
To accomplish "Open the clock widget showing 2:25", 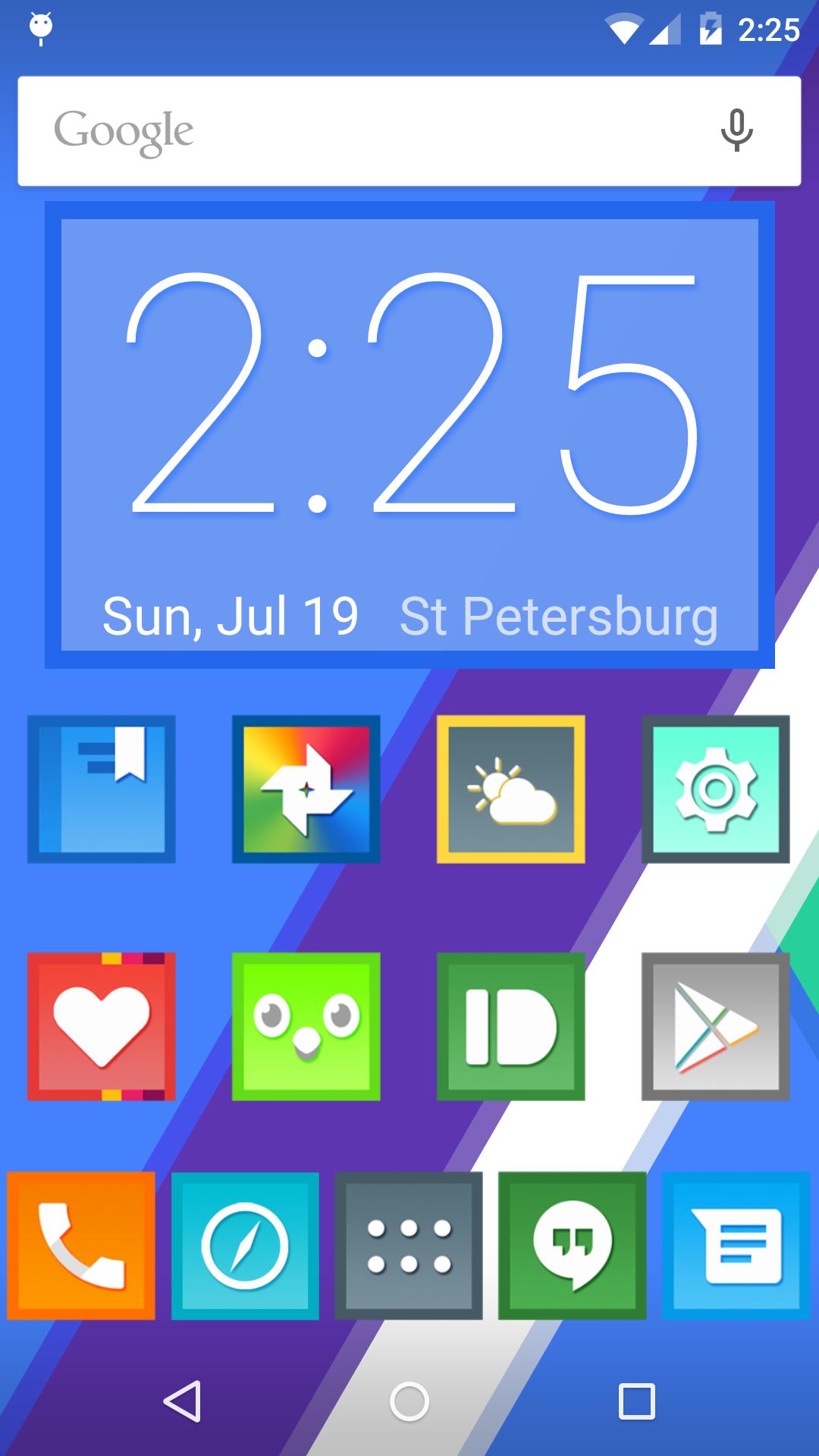I will pos(409,394).
